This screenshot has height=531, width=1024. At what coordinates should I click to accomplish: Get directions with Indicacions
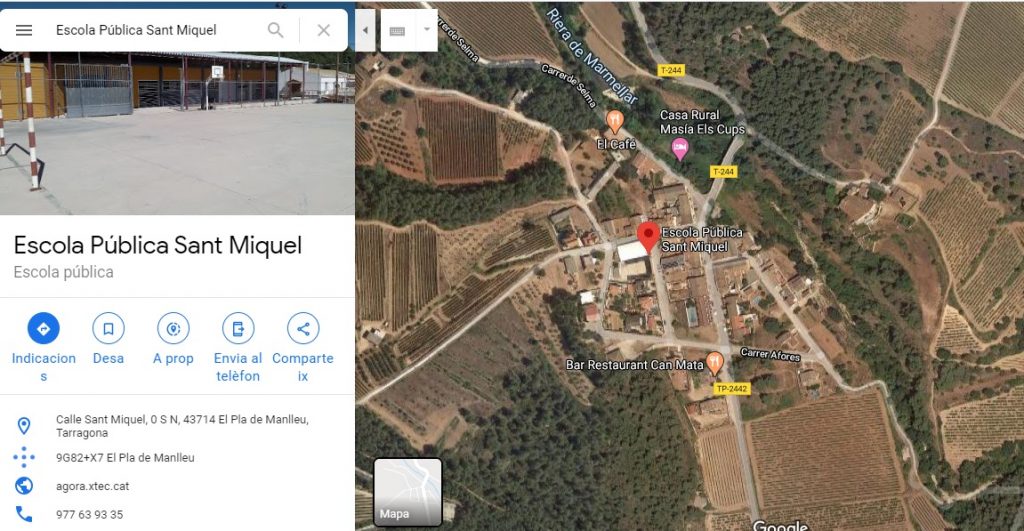[x=44, y=328]
